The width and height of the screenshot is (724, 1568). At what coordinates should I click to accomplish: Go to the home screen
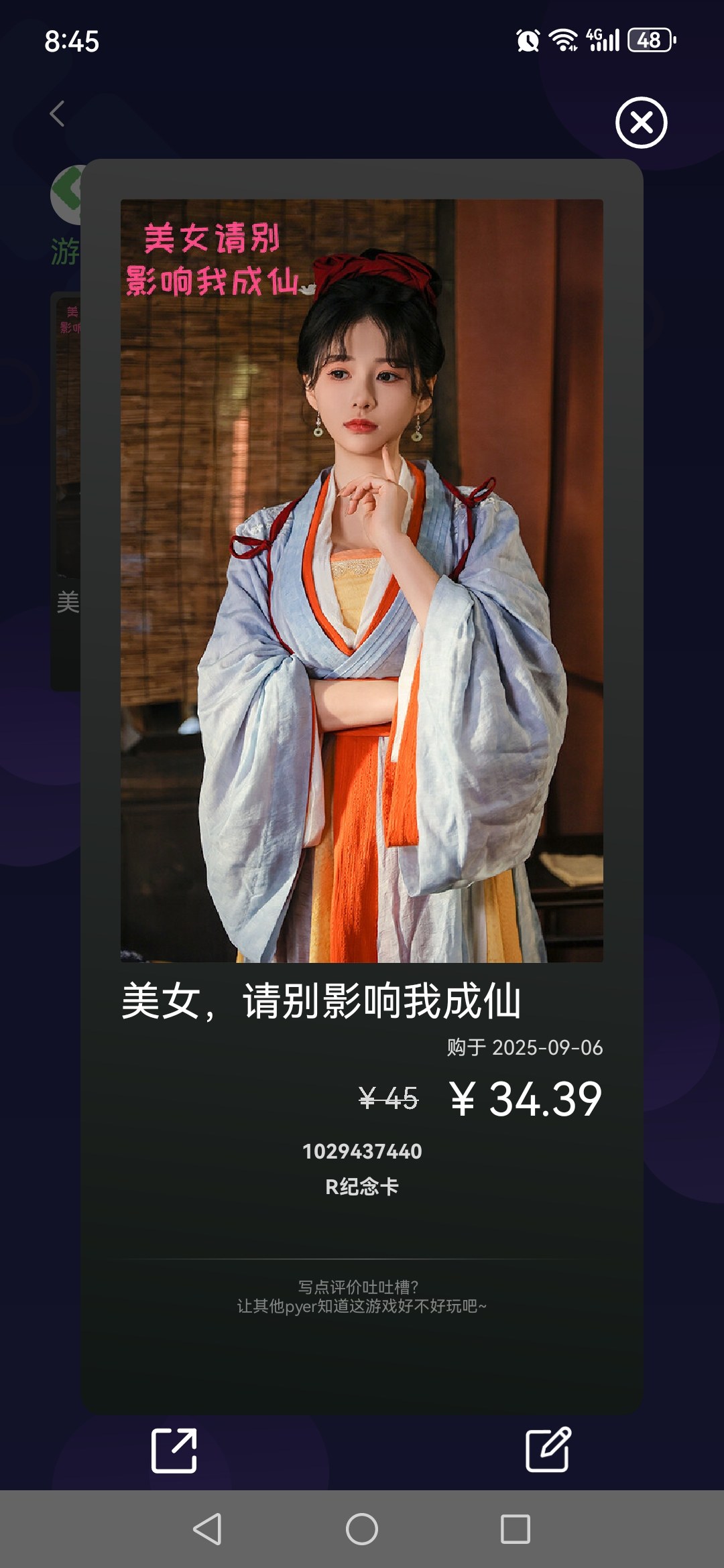[361, 1529]
